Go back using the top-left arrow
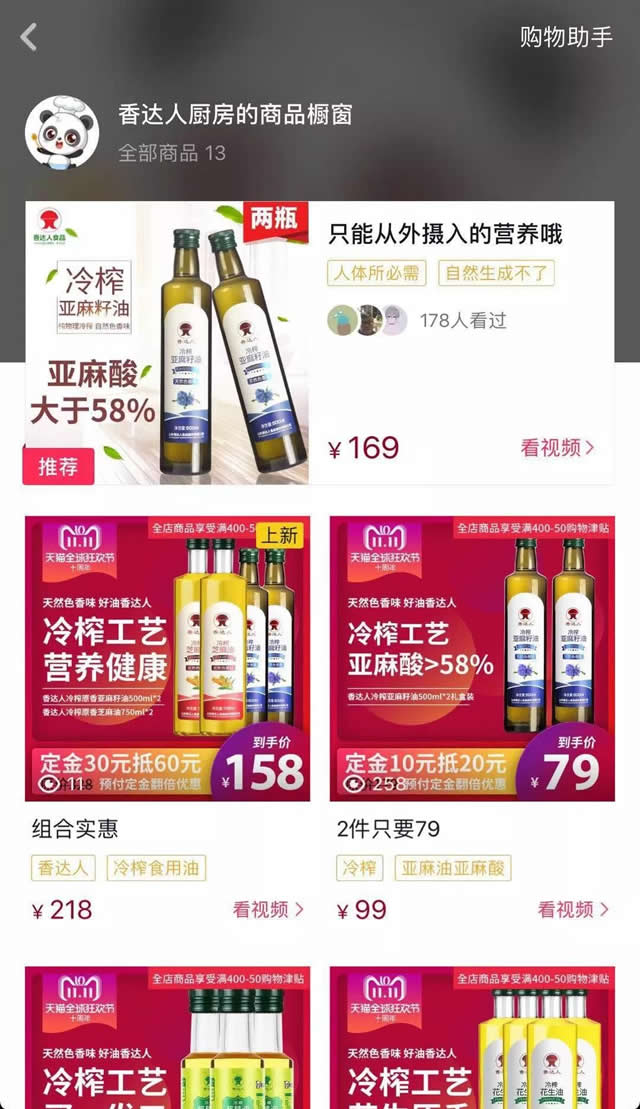Image resolution: width=640 pixels, height=1109 pixels. tap(29, 38)
